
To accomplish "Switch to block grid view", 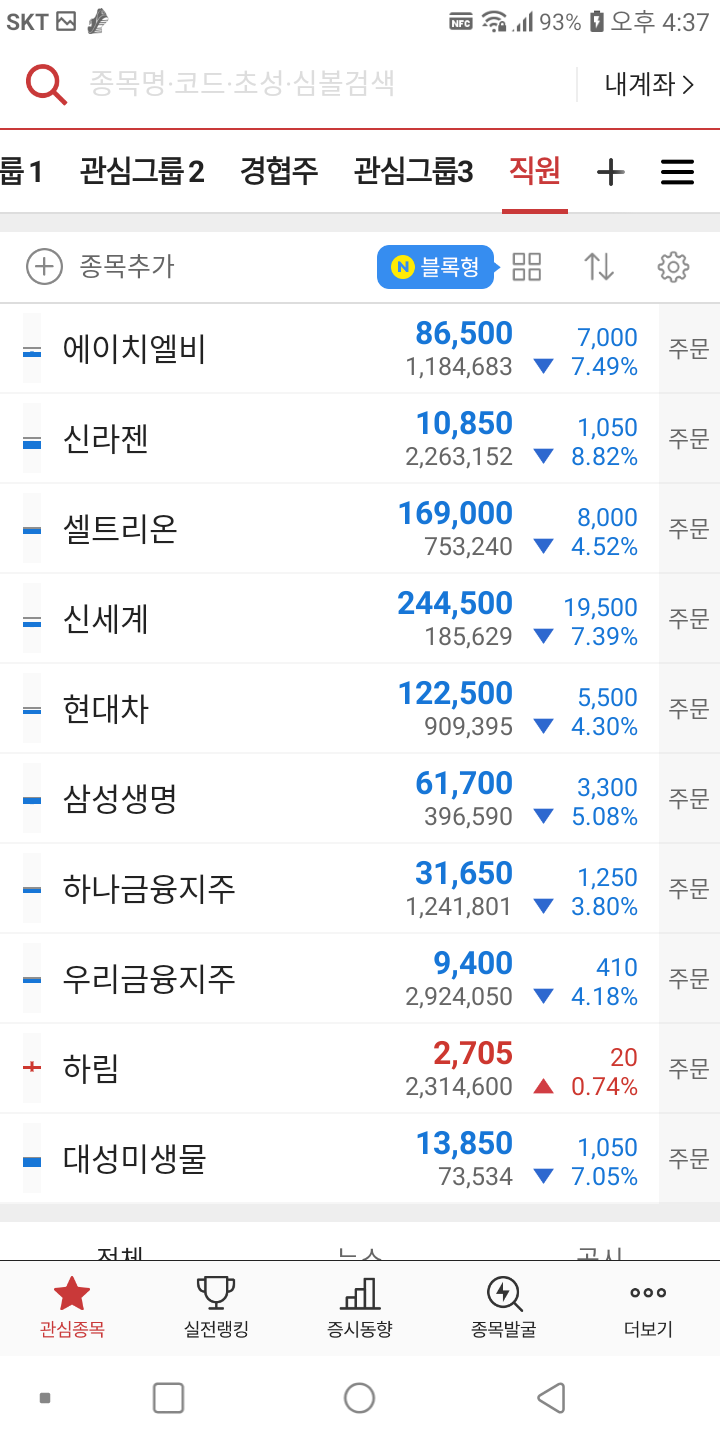I will (x=526, y=267).
